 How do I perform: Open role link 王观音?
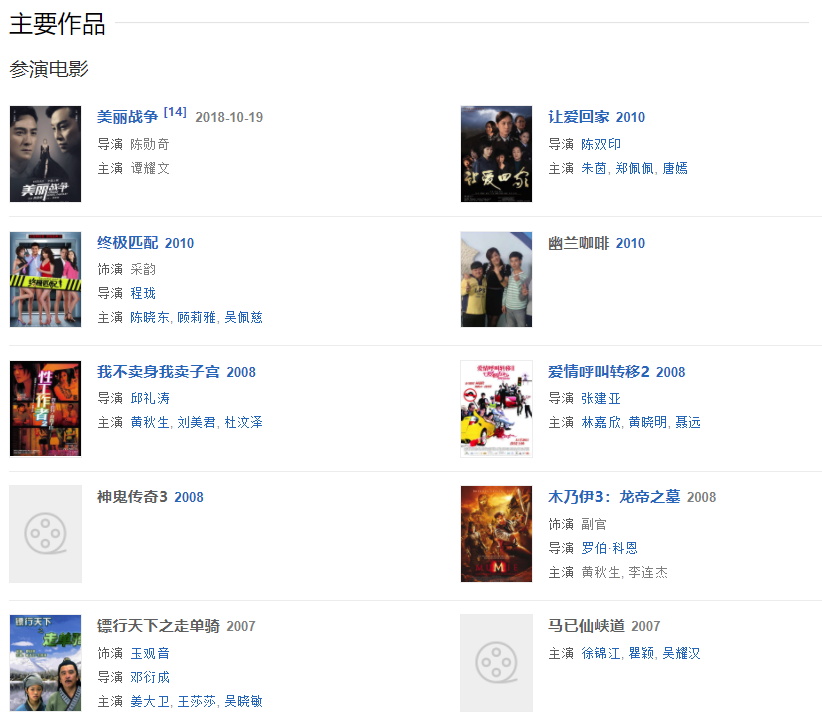click(x=150, y=653)
